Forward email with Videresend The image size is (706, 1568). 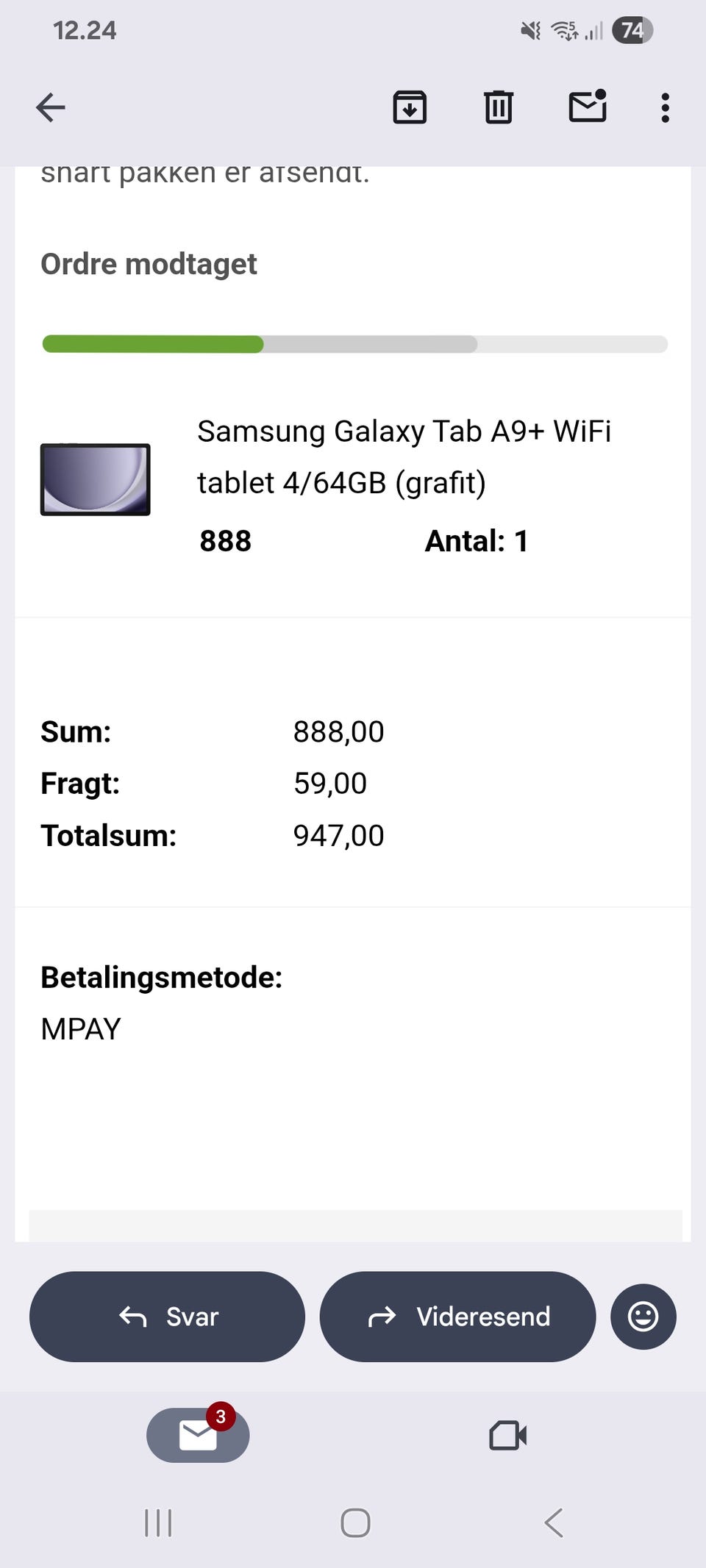457,1317
